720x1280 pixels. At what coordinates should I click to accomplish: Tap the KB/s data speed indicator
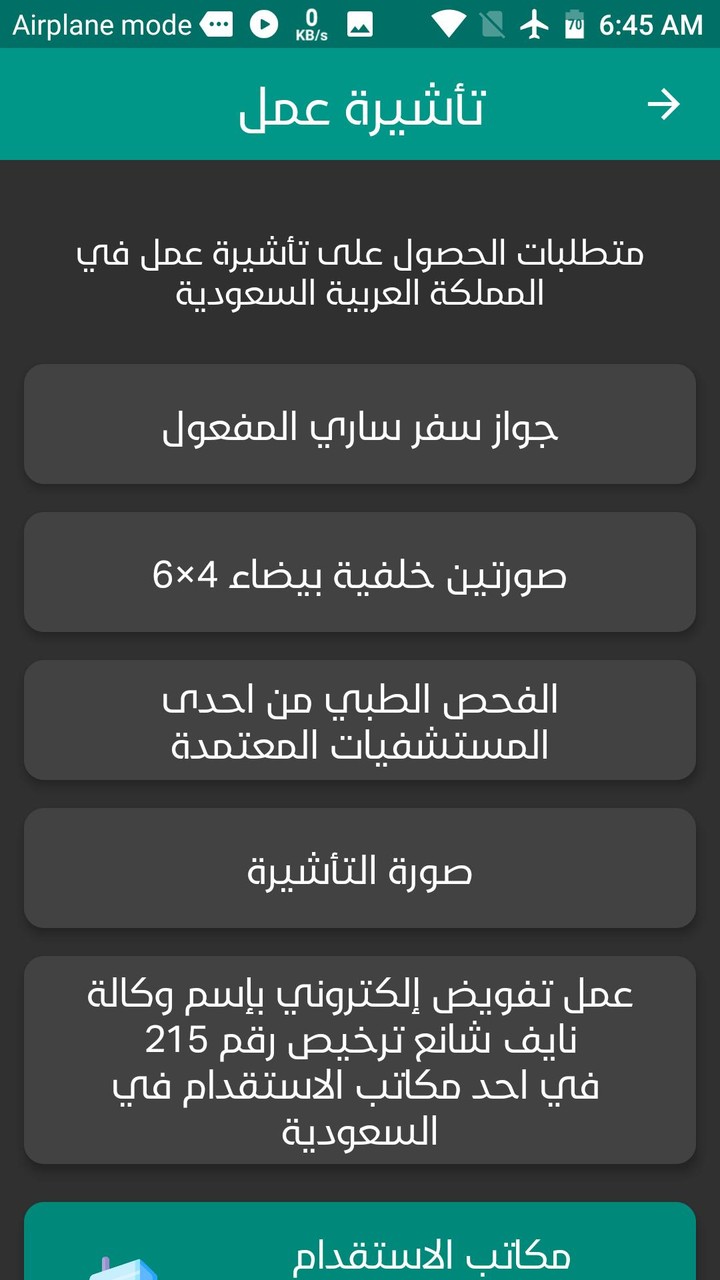pyautogui.click(x=313, y=23)
